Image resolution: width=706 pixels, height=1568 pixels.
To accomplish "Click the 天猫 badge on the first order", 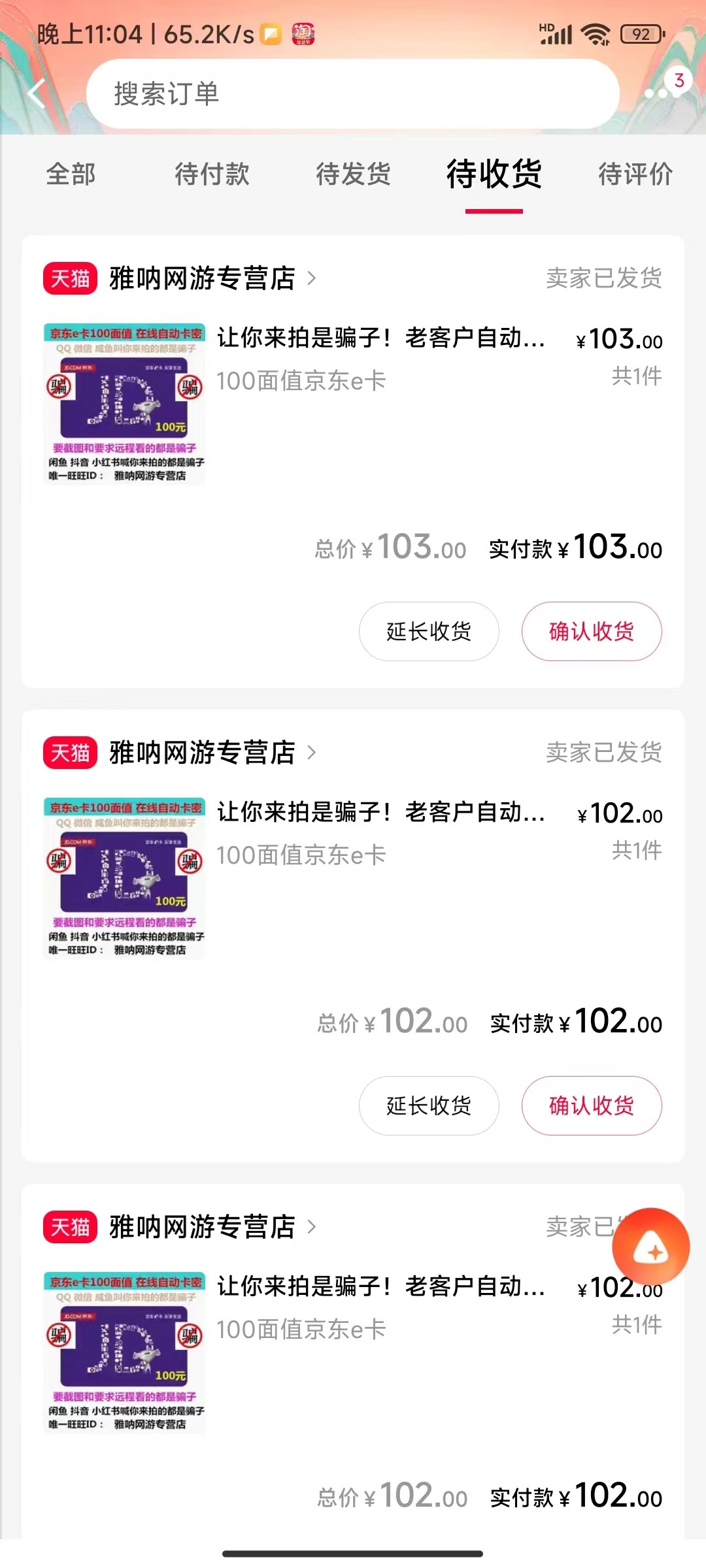I will pyautogui.click(x=70, y=278).
